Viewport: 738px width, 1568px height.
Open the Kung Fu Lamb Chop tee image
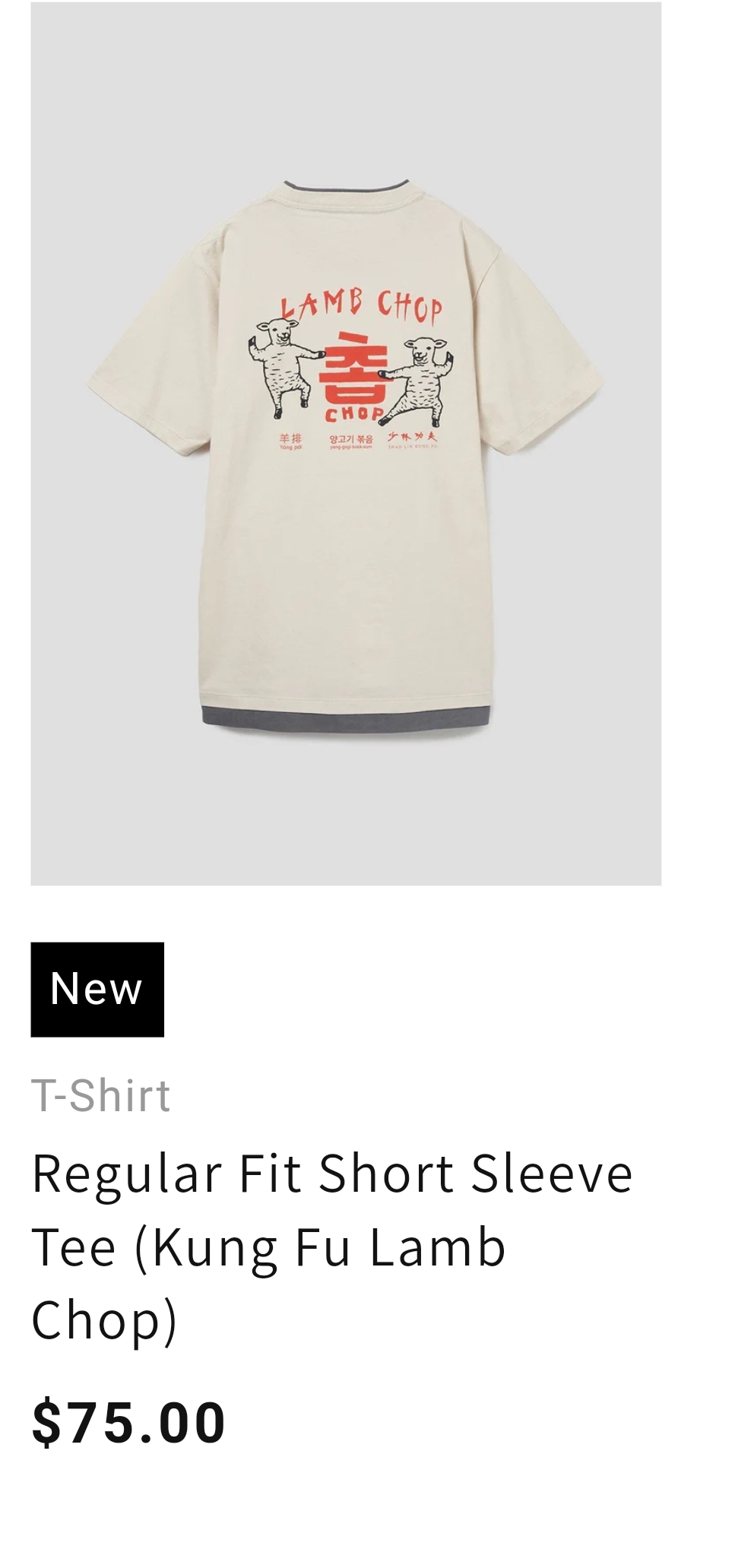pyautogui.click(x=346, y=444)
